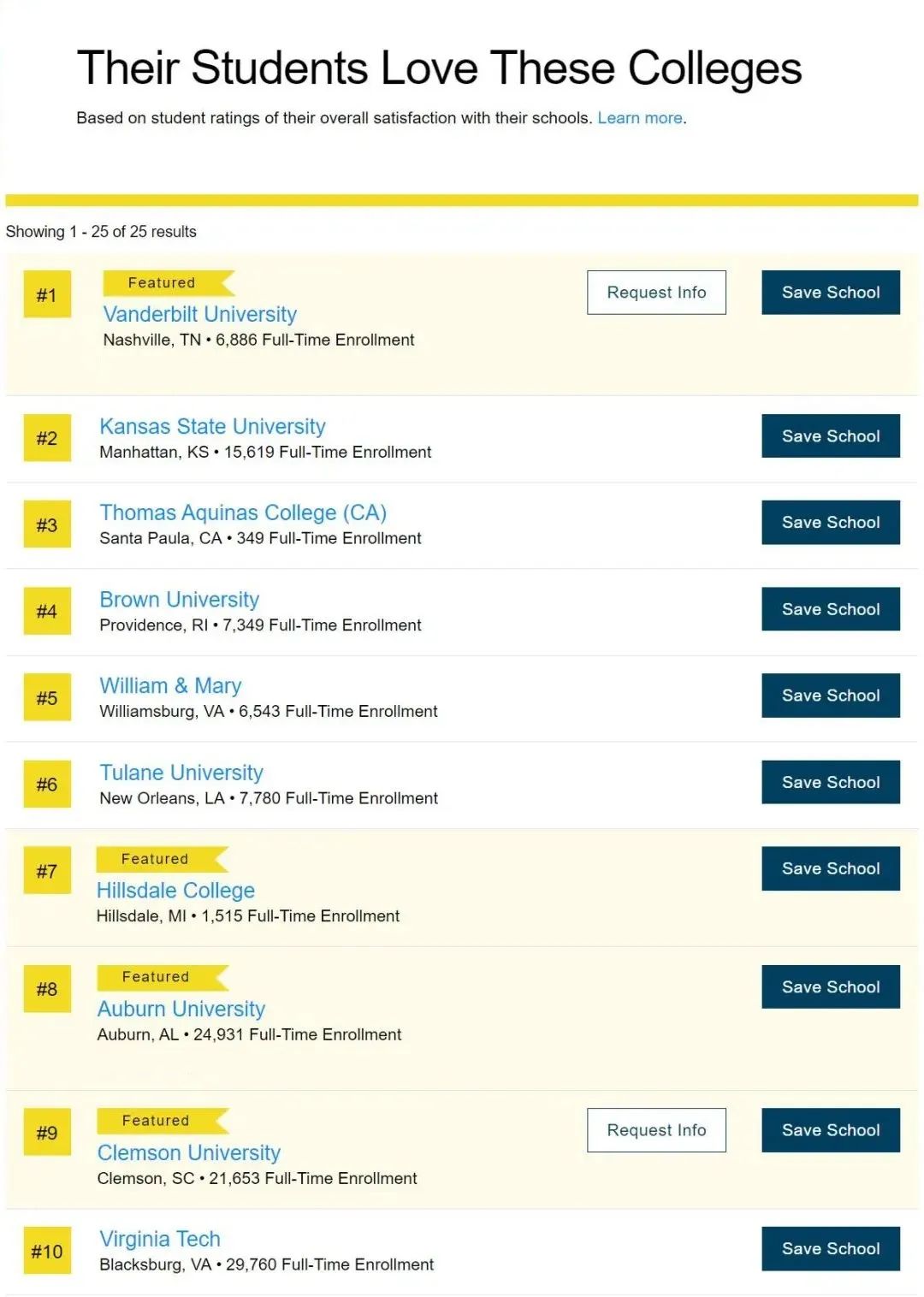This screenshot has width=924, height=1297.
Task: Save Brown University
Action: pos(830,609)
